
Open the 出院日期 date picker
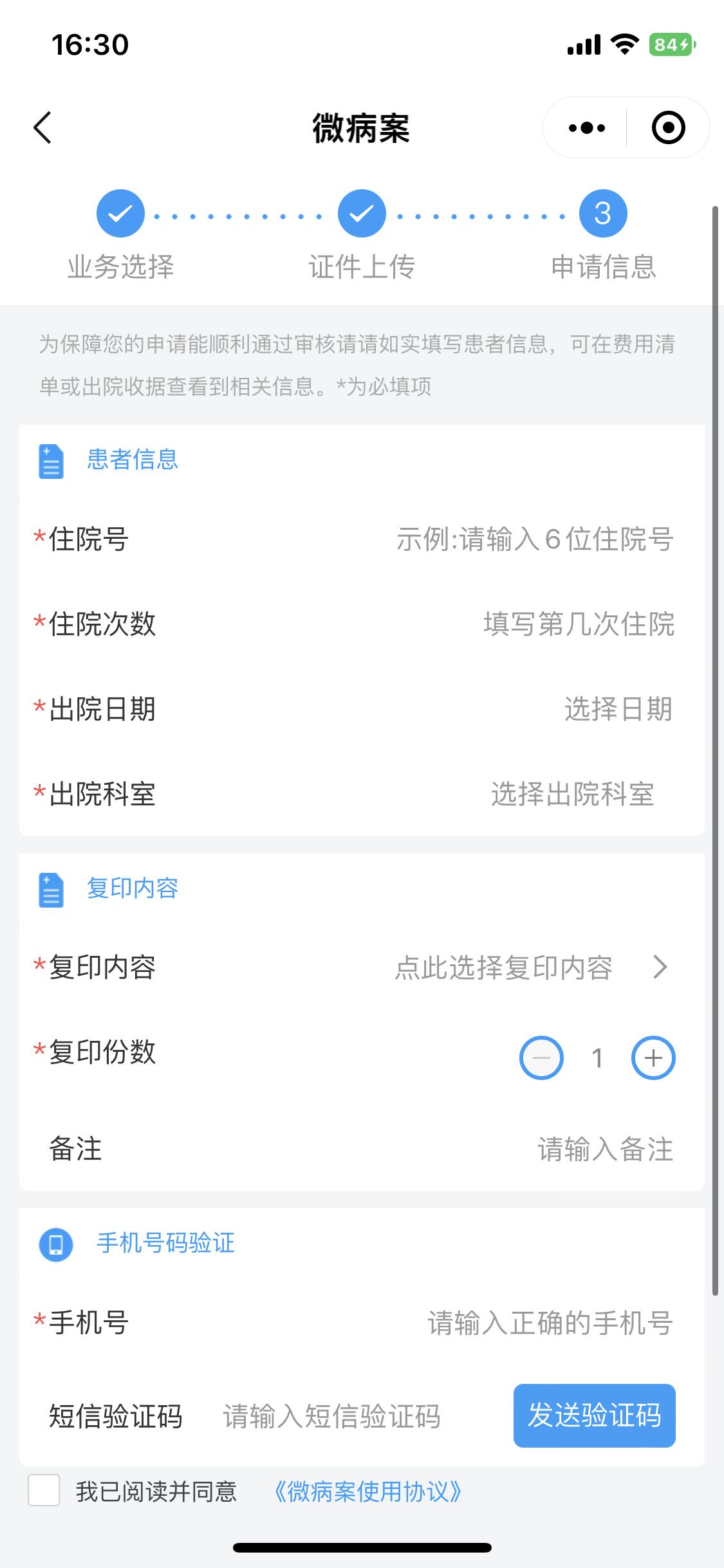(617, 709)
